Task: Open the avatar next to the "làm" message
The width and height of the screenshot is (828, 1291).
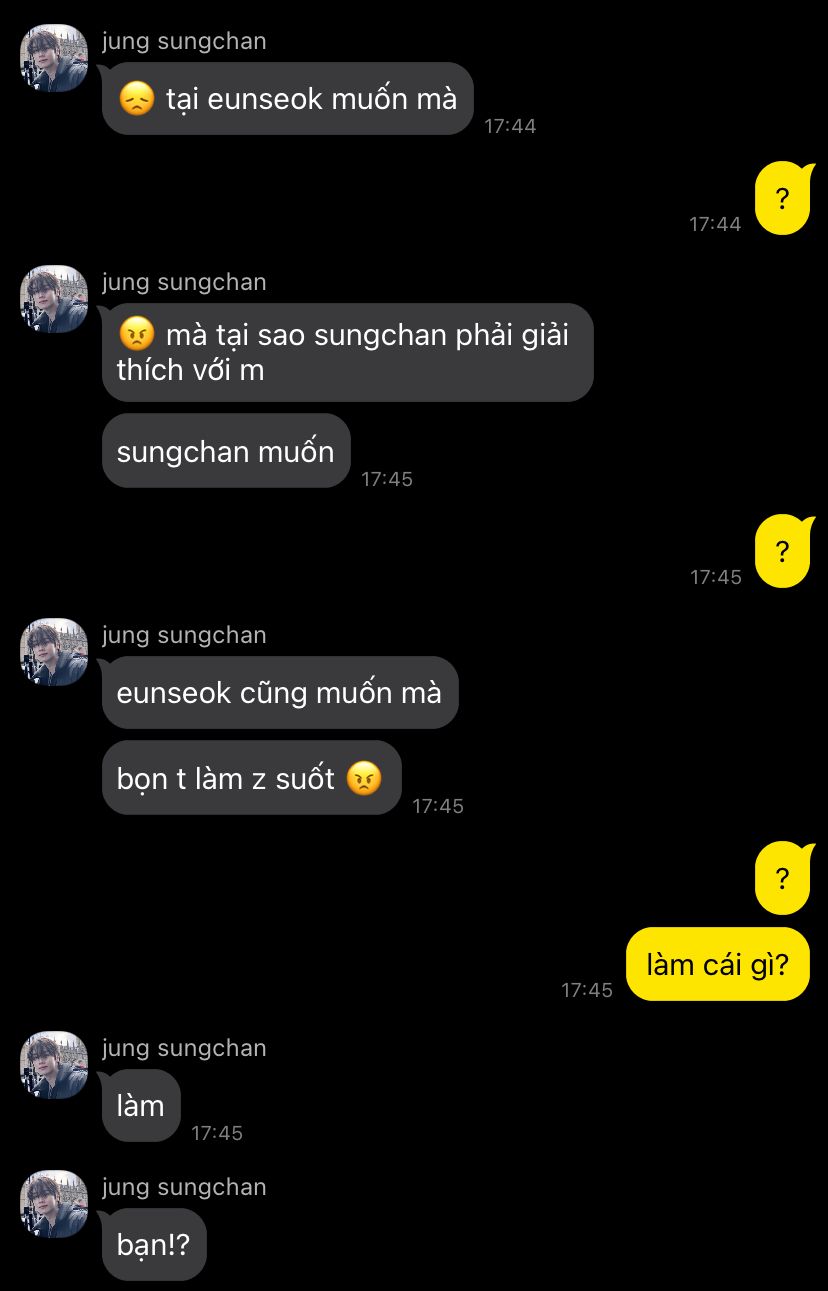Action: (54, 1065)
